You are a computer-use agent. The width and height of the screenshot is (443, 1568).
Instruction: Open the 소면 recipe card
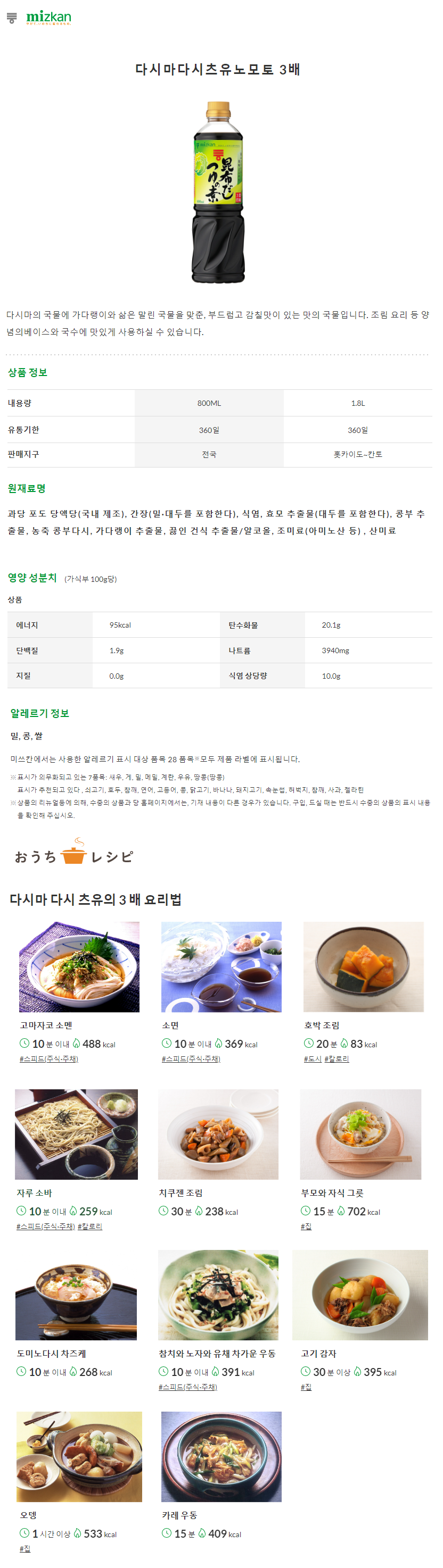[x=221, y=967]
